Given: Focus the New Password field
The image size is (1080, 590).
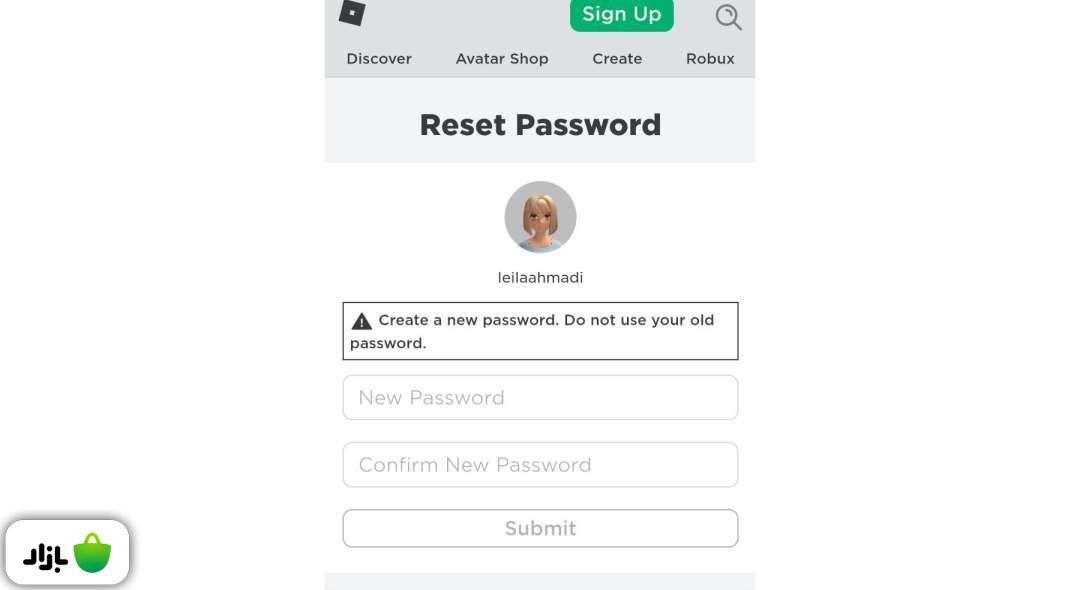Looking at the screenshot, I should (540, 398).
